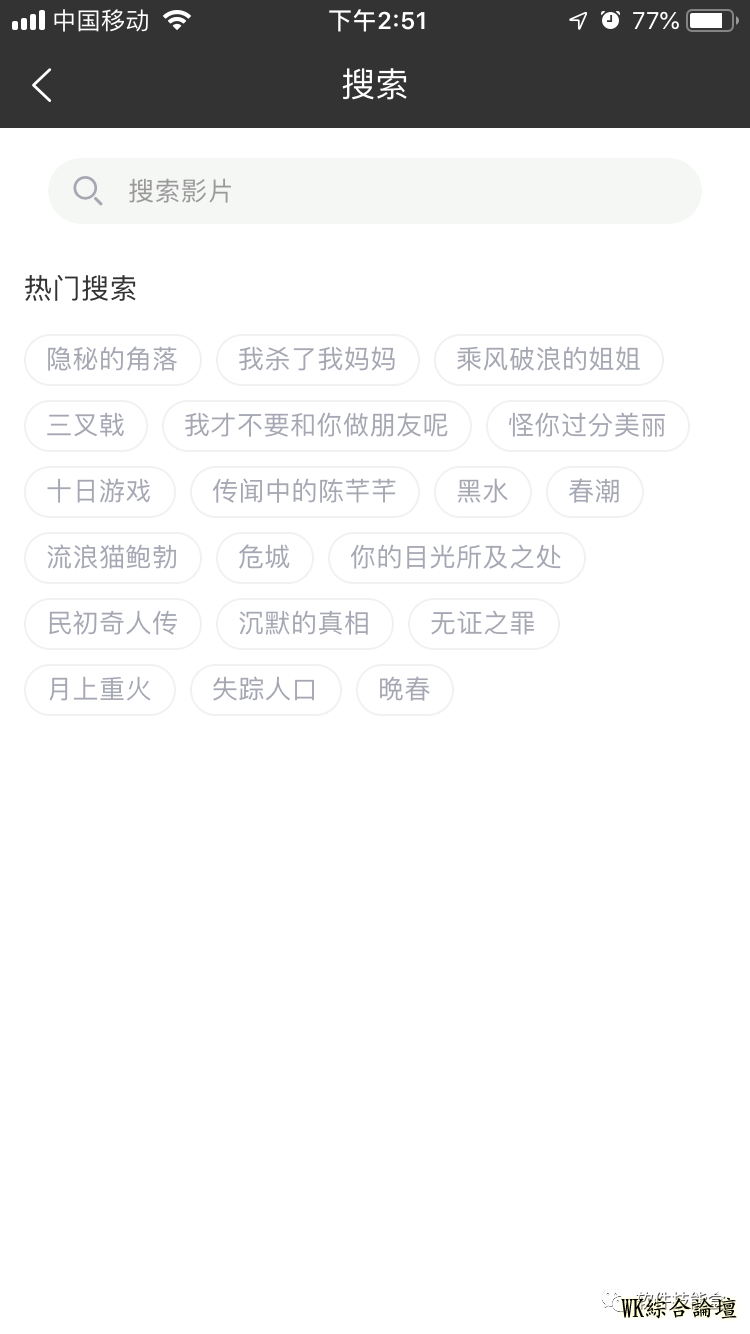Select the 晚春 chip
750x1334 pixels.
point(404,689)
